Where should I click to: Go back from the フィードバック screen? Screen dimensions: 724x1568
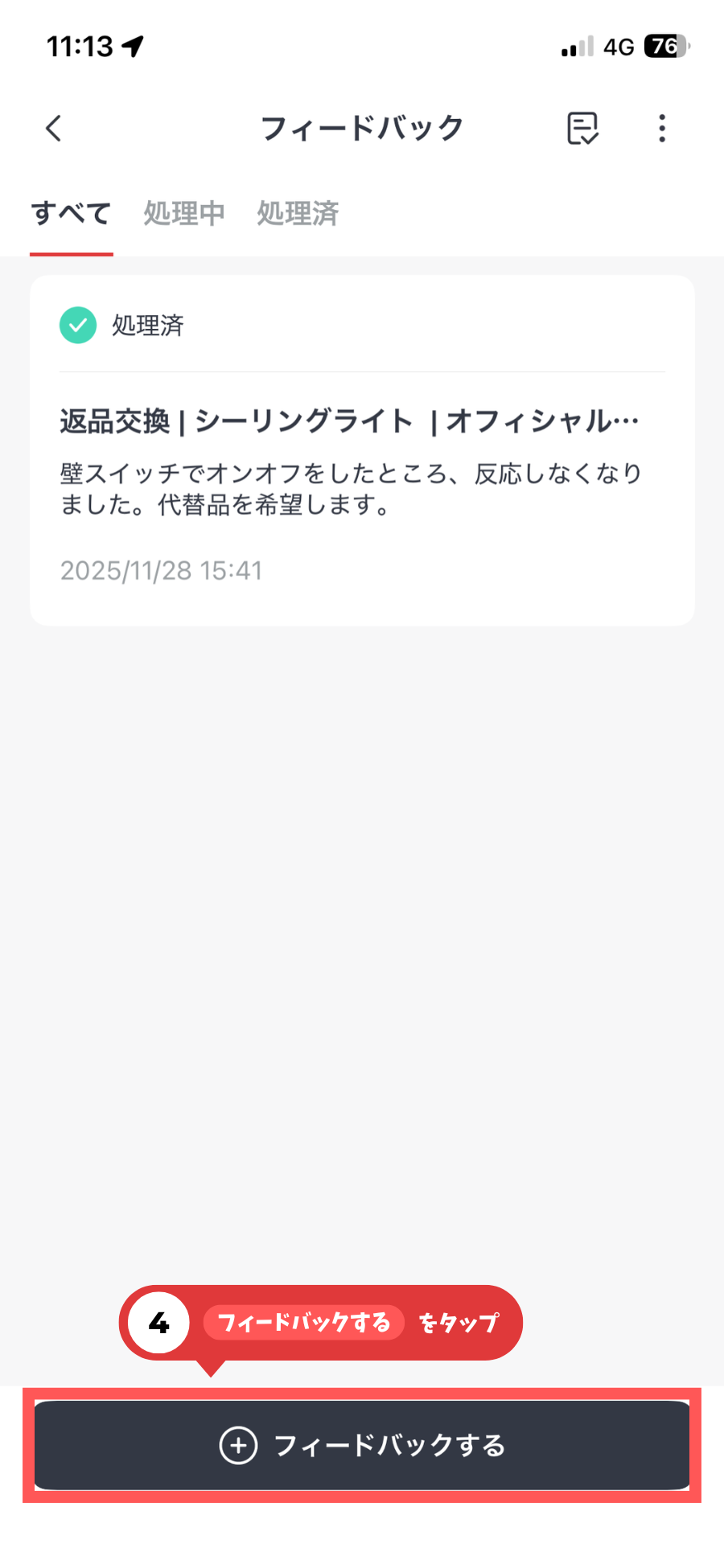[54, 129]
